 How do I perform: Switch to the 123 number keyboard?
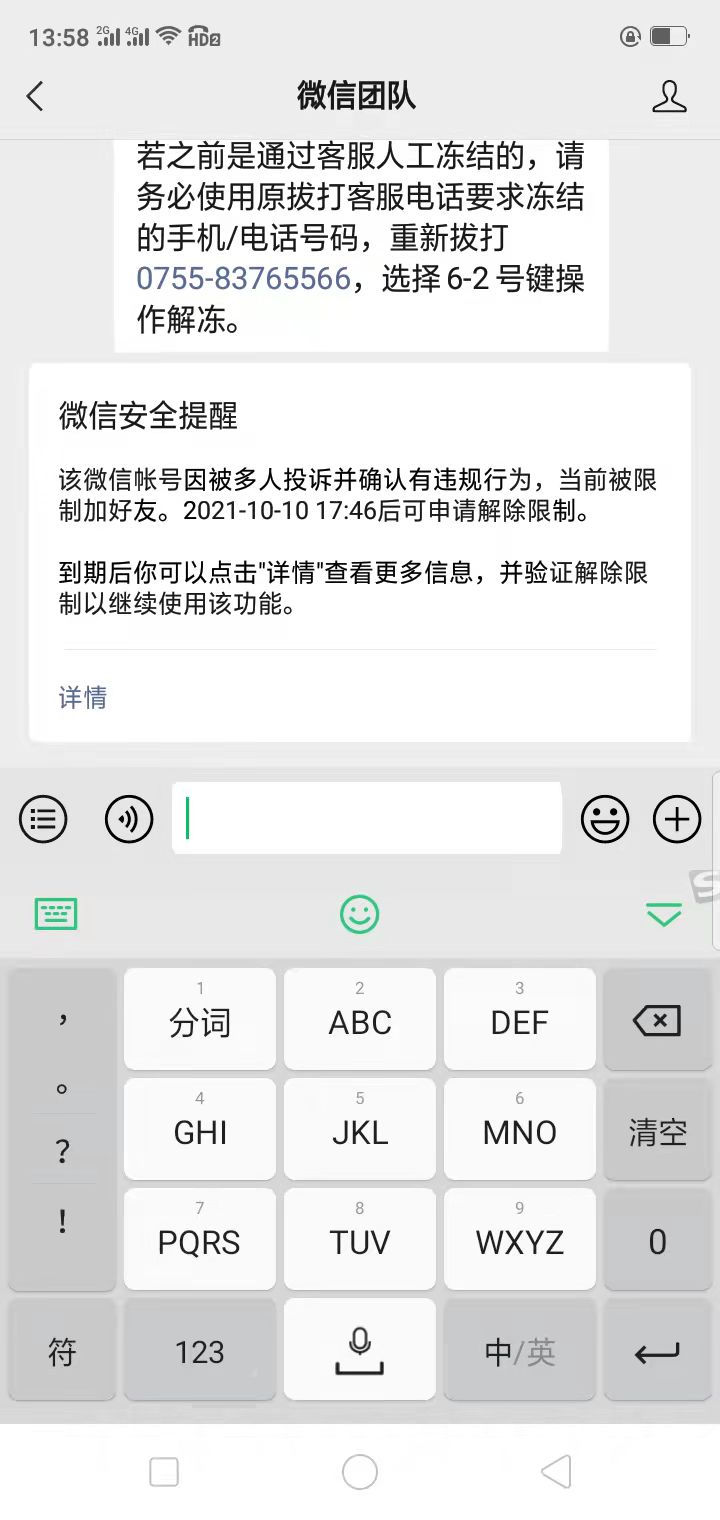coord(200,1351)
